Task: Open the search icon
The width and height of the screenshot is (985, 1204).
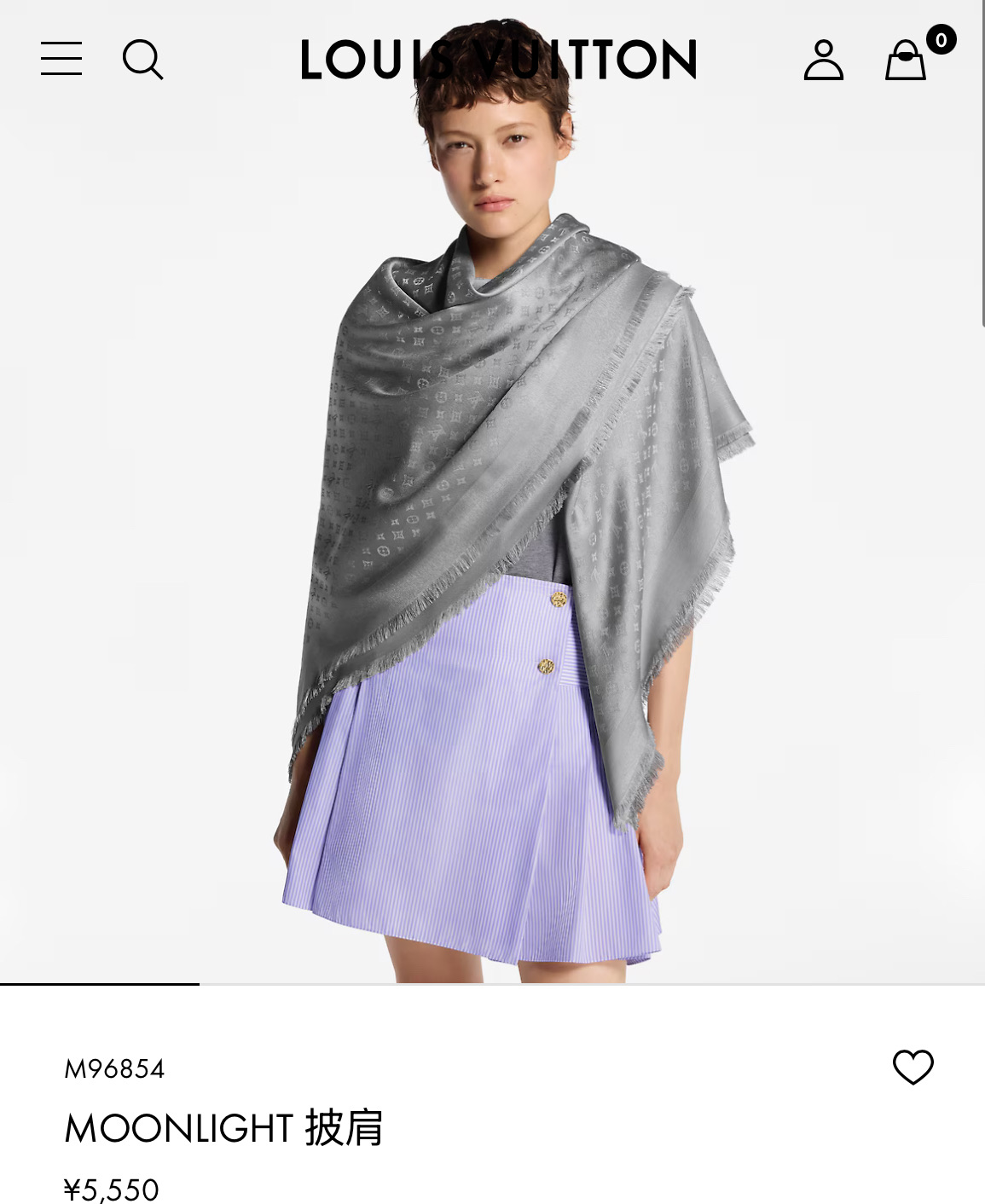Action: 142,60
